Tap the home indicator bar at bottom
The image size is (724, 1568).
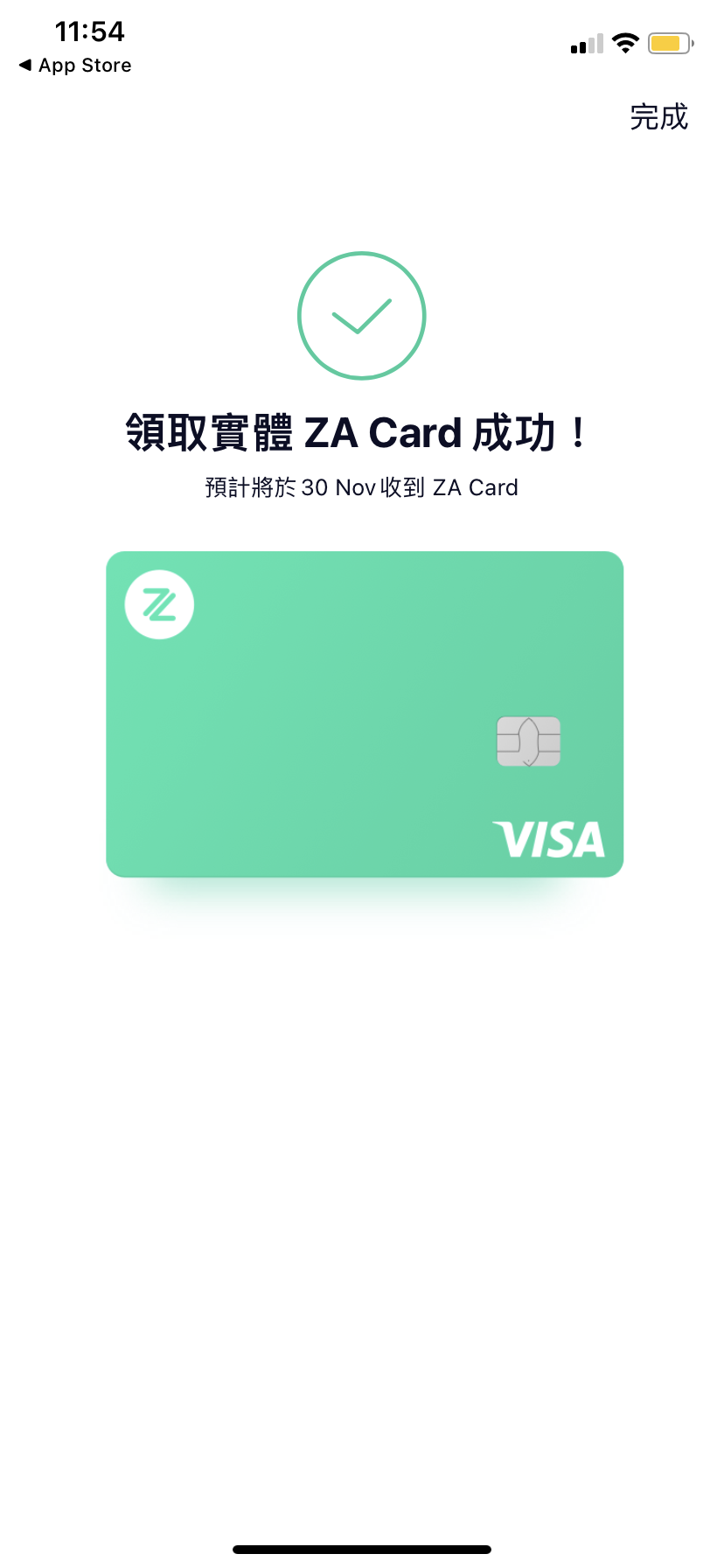tap(362, 1549)
